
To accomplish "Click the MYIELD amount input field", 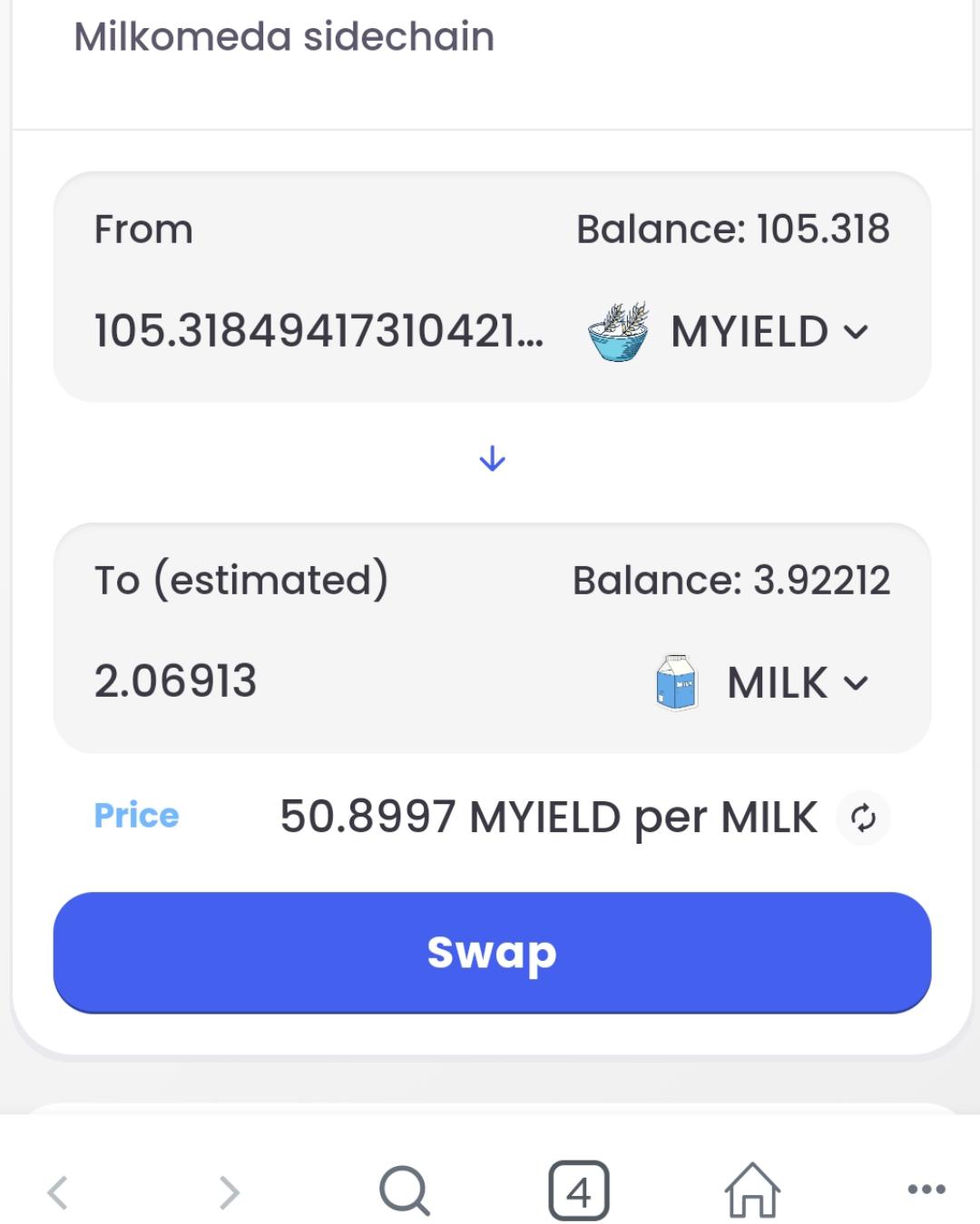I will coord(319,332).
